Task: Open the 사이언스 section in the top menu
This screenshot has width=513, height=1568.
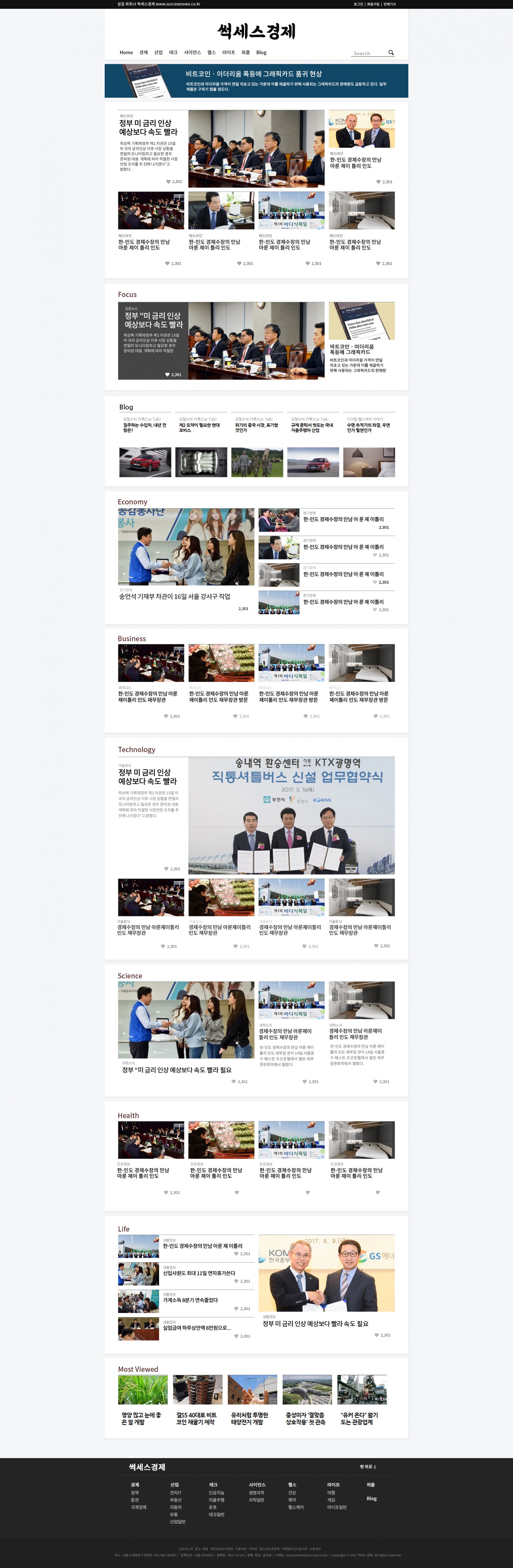Action: (x=192, y=52)
